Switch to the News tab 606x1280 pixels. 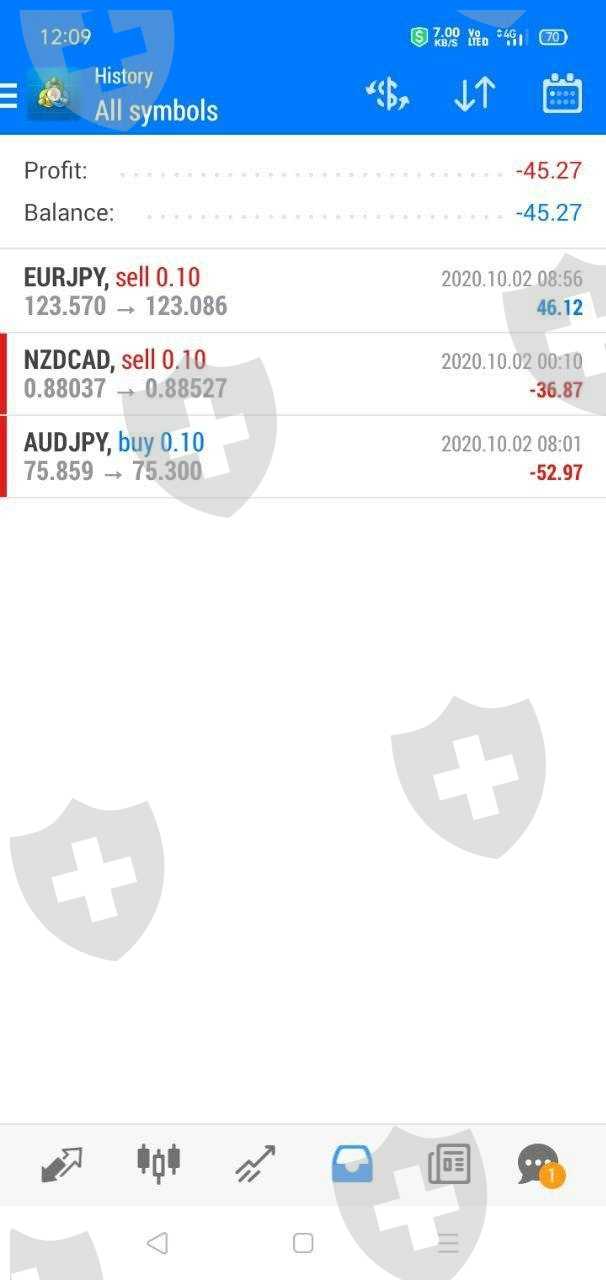[x=449, y=1164]
